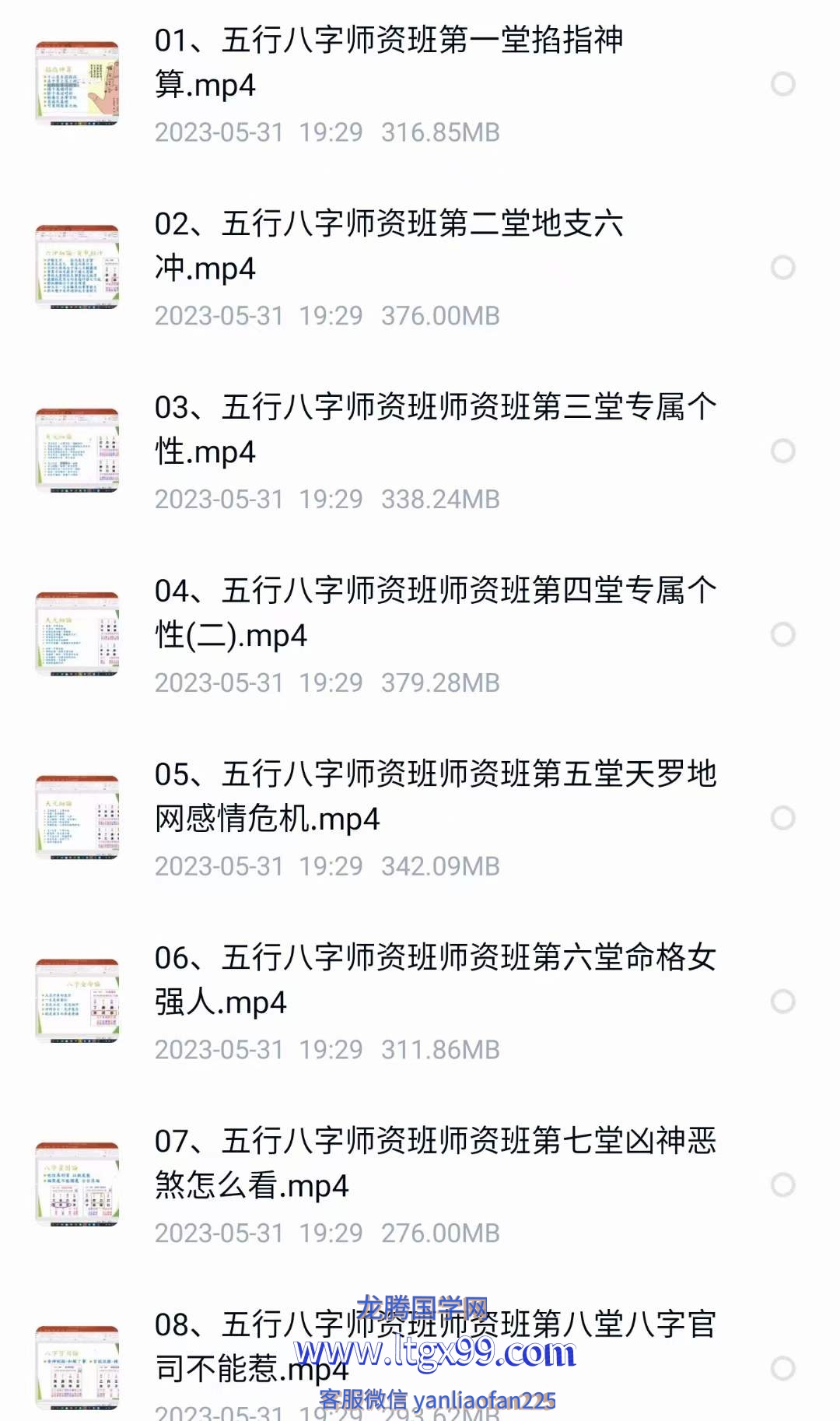Tick the circle for 02 第二堂地支六冲
The height and width of the screenshot is (1421, 840).
point(782,268)
